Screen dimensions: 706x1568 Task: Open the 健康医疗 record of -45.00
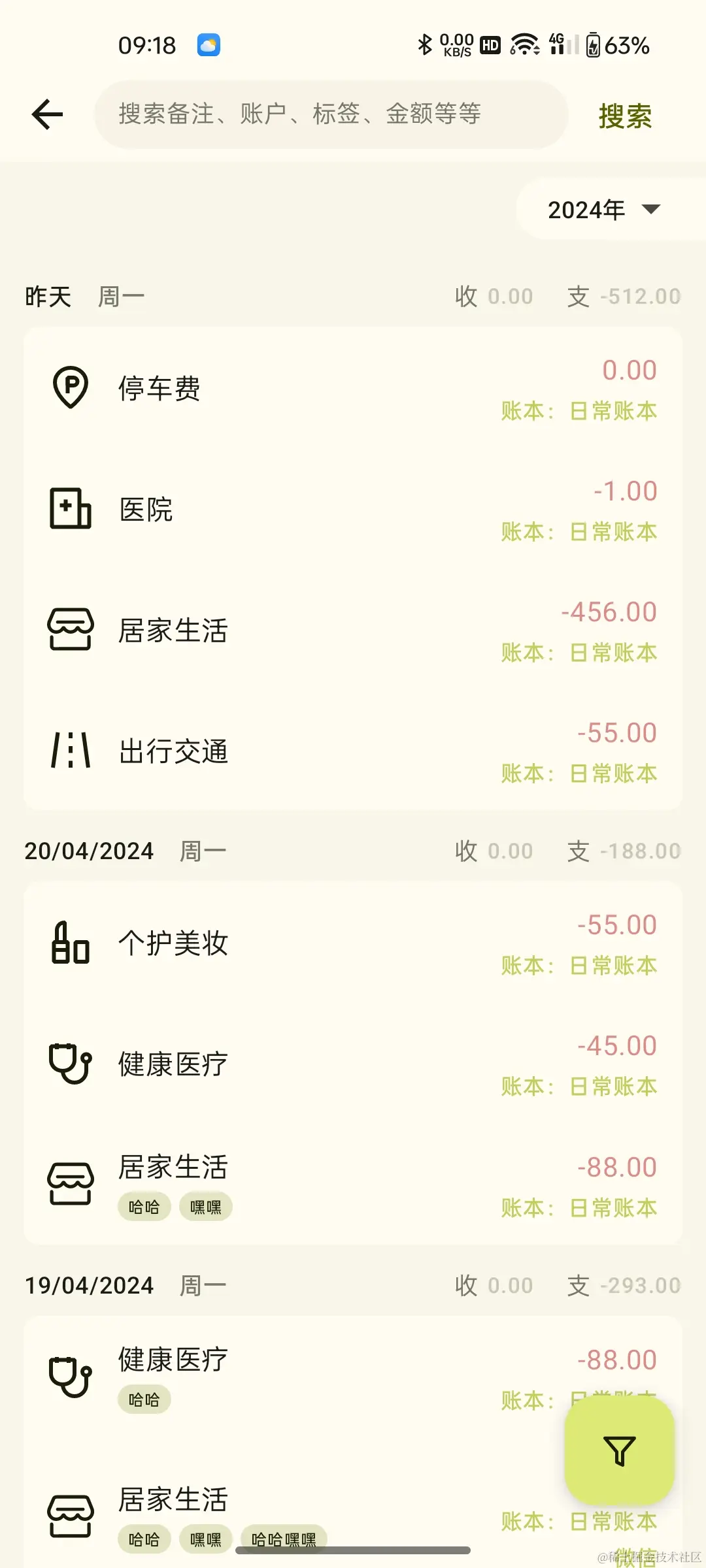[x=353, y=1064]
